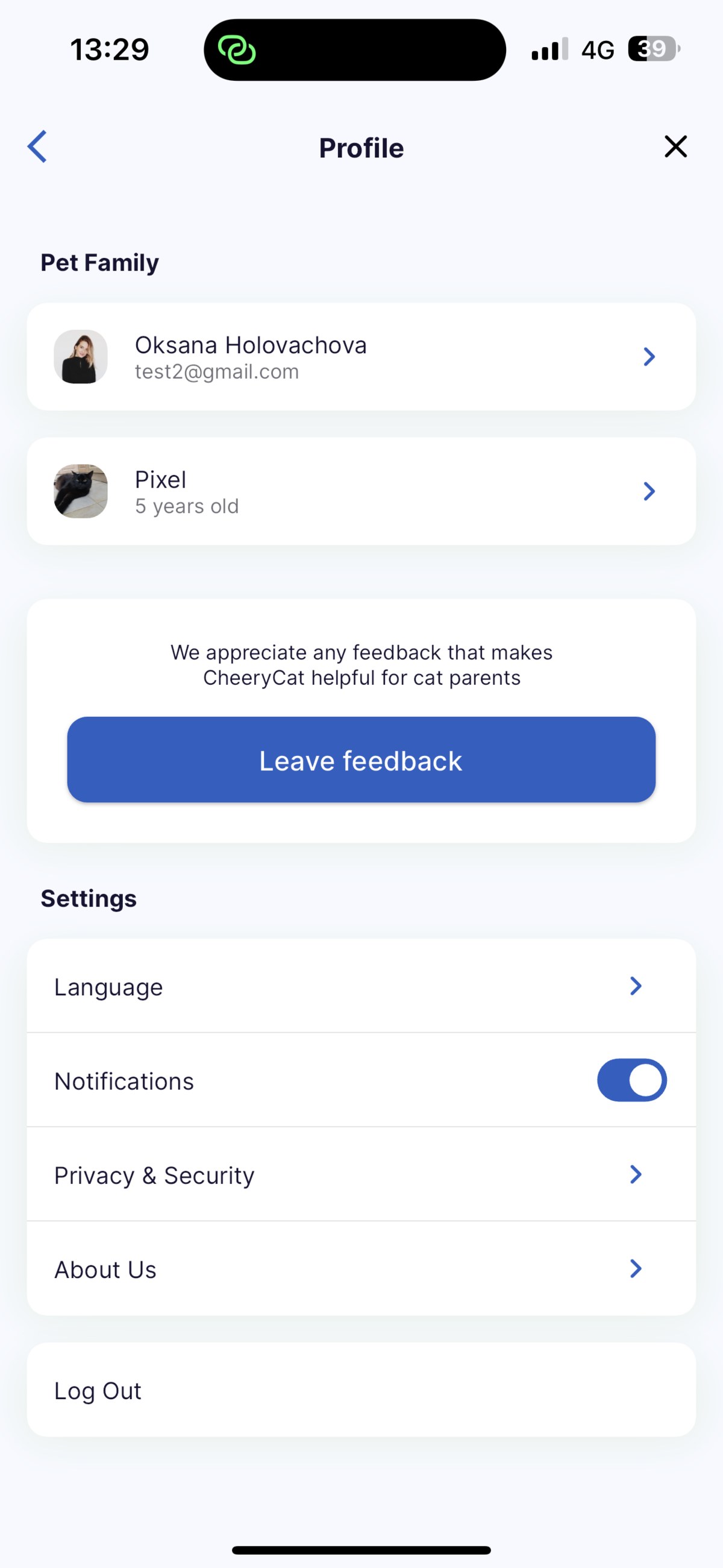Viewport: 723px width, 1568px height.
Task: Tap the Leave feedback button
Action: click(x=361, y=760)
